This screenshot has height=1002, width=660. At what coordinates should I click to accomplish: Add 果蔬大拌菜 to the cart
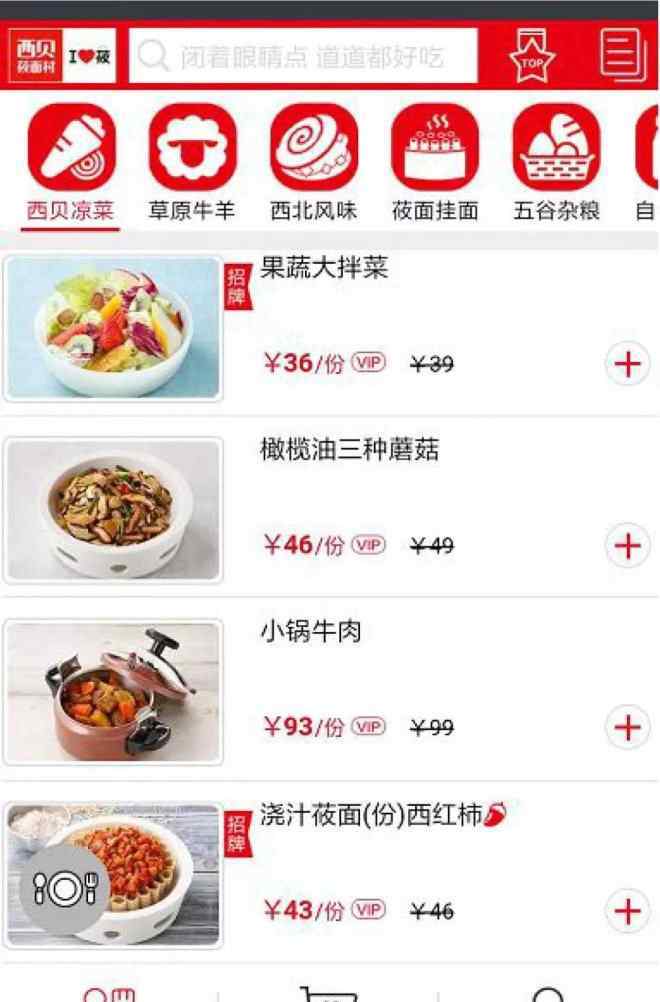[627, 364]
